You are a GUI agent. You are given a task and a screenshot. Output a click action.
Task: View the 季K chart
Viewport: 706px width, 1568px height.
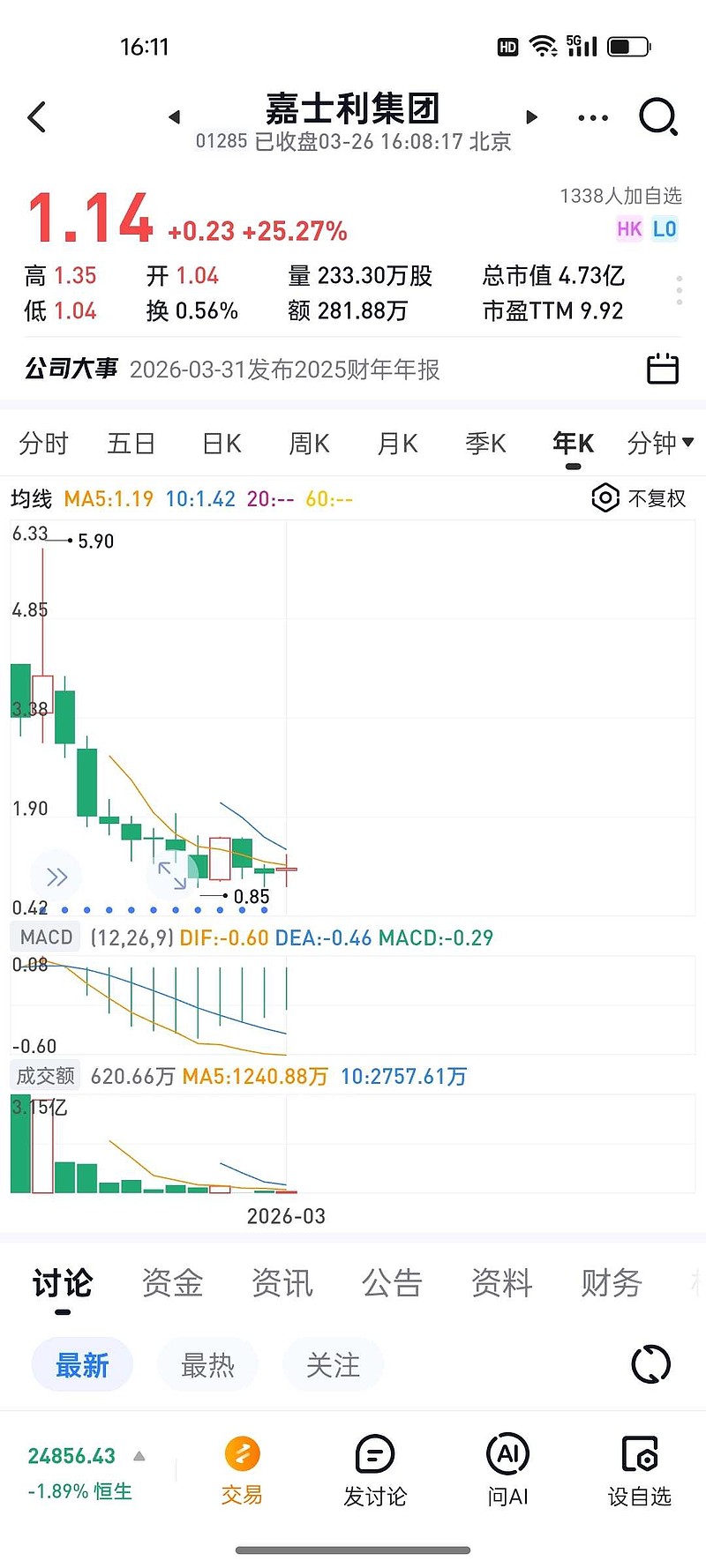point(485,443)
